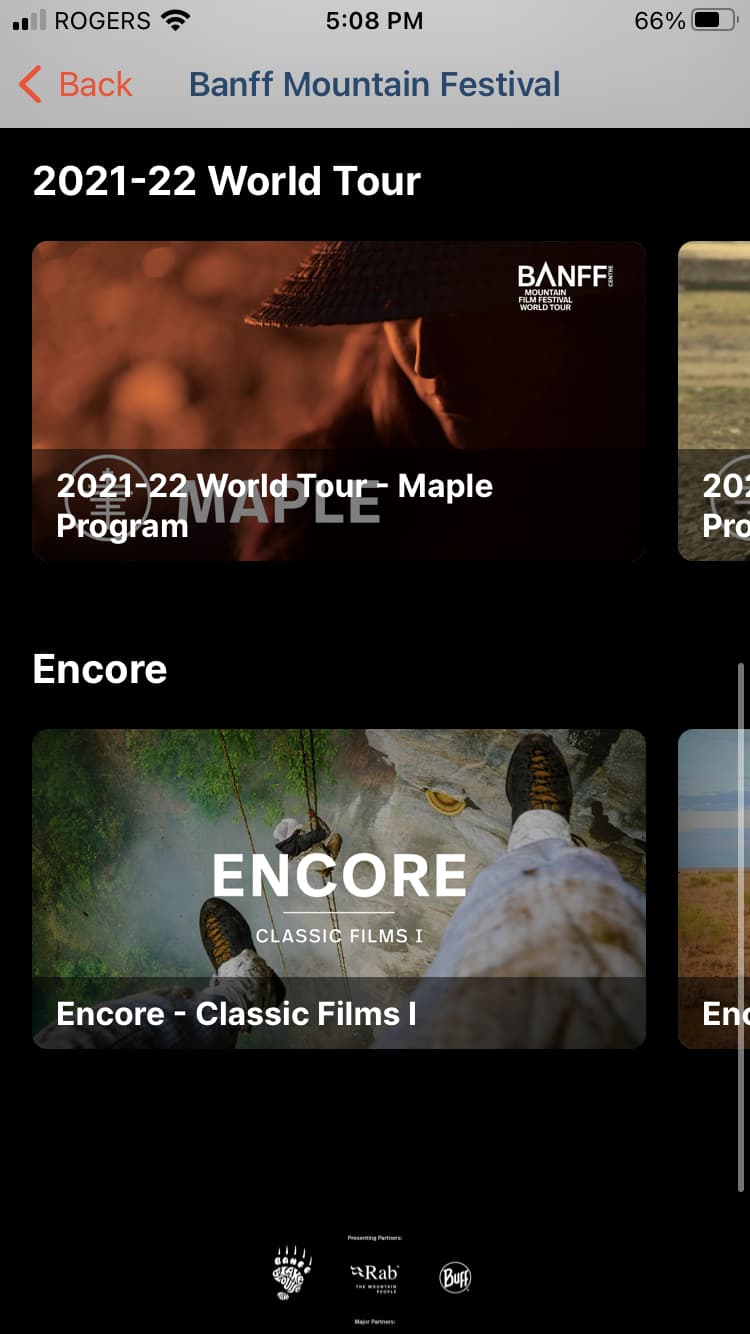The width and height of the screenshot is (750, 1334).
Task: Open the partially visible second Encore card
Action: pos(714,889)
